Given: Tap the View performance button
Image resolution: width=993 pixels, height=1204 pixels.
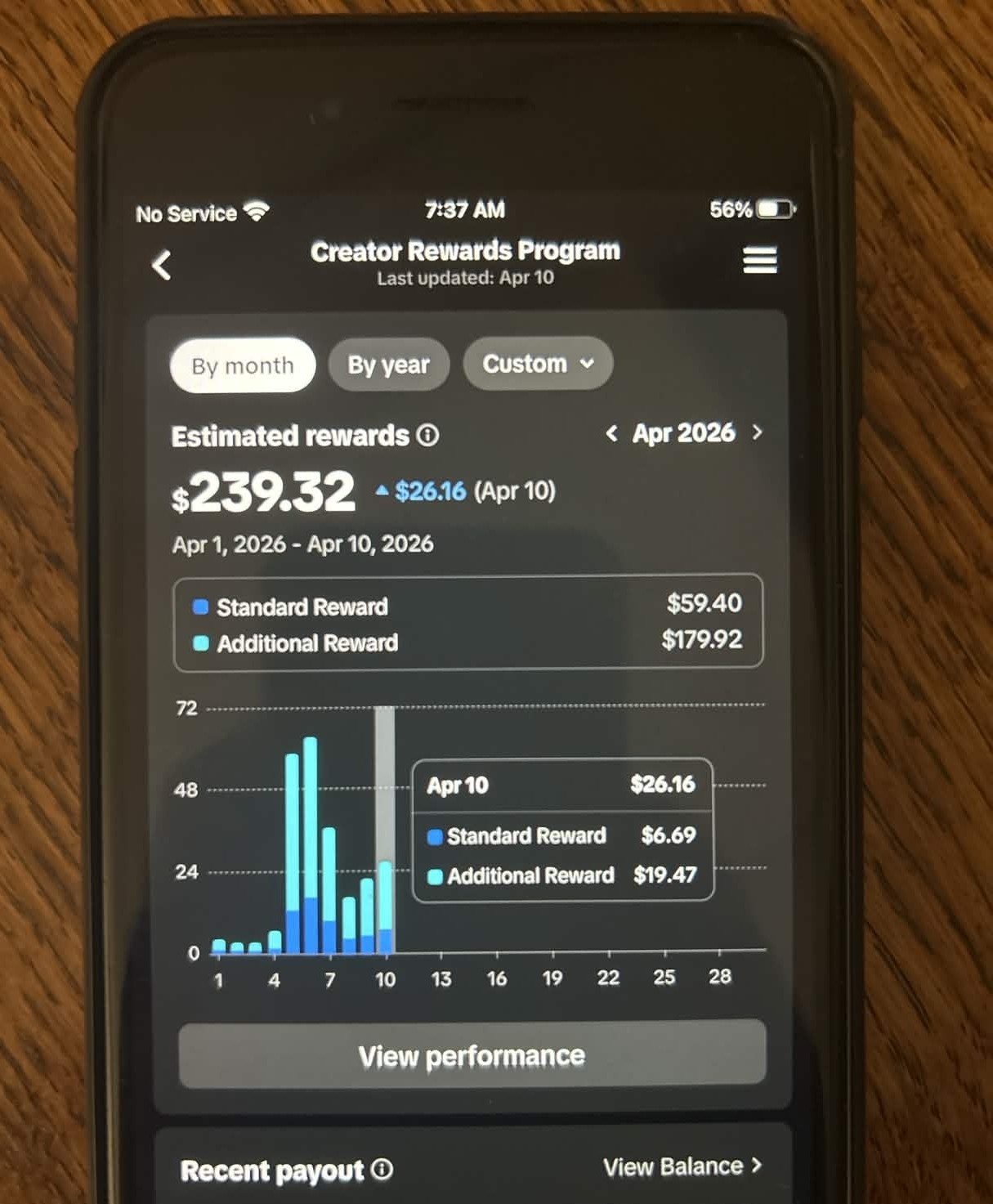Looking at the screenshot, I should coord(472,1055).
